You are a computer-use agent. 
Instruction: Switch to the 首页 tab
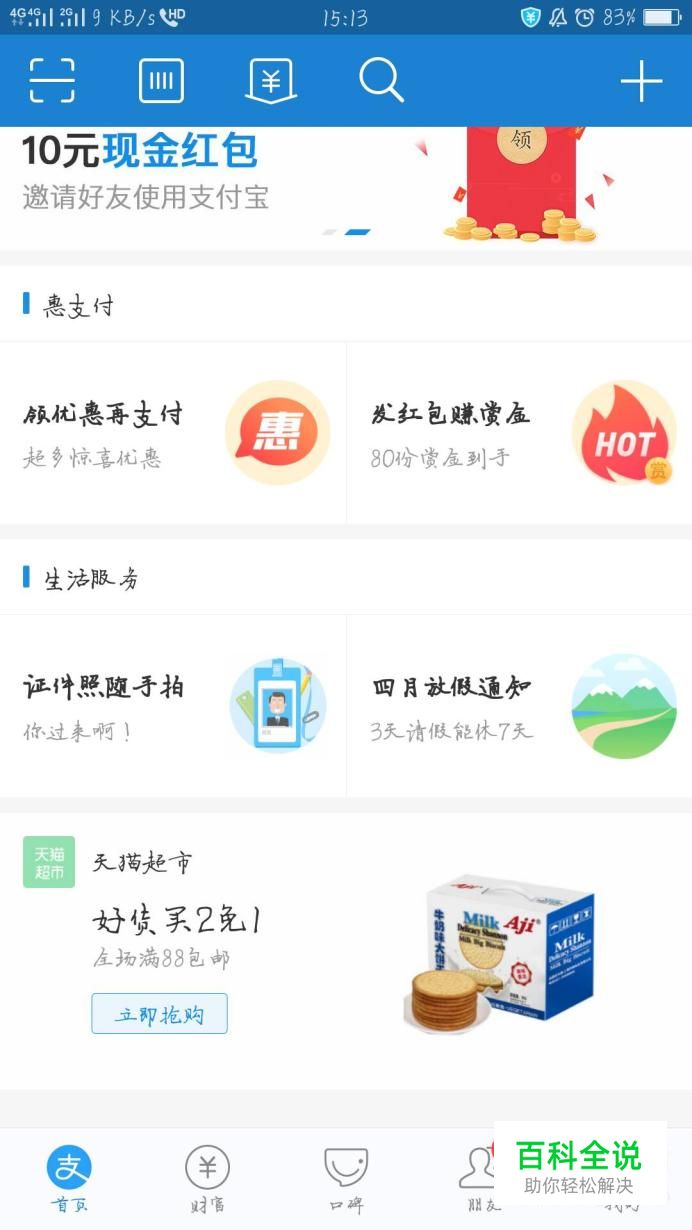[x=69, y=1177]
